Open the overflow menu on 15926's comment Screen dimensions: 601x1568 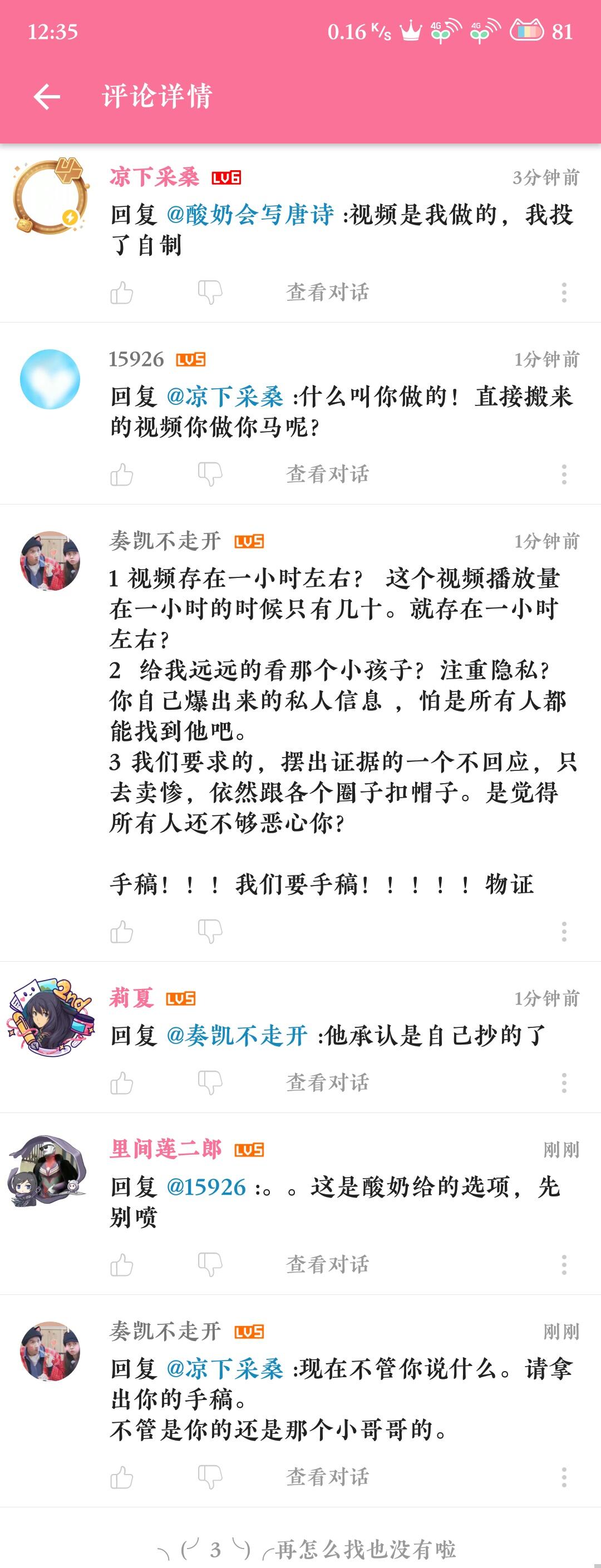point(564,474)
